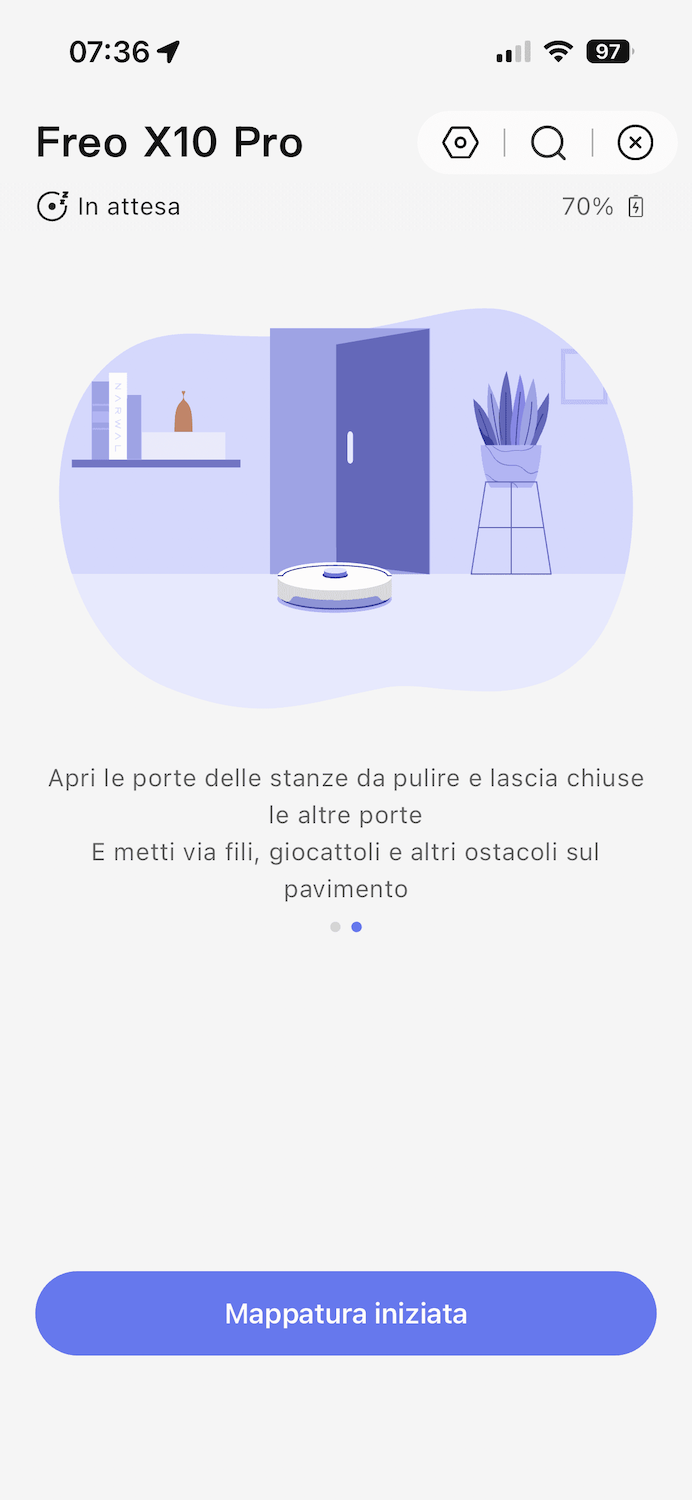Open the search magnifier icon
The width and height of the screenshot is (692, 1500).
coord(548,144)
